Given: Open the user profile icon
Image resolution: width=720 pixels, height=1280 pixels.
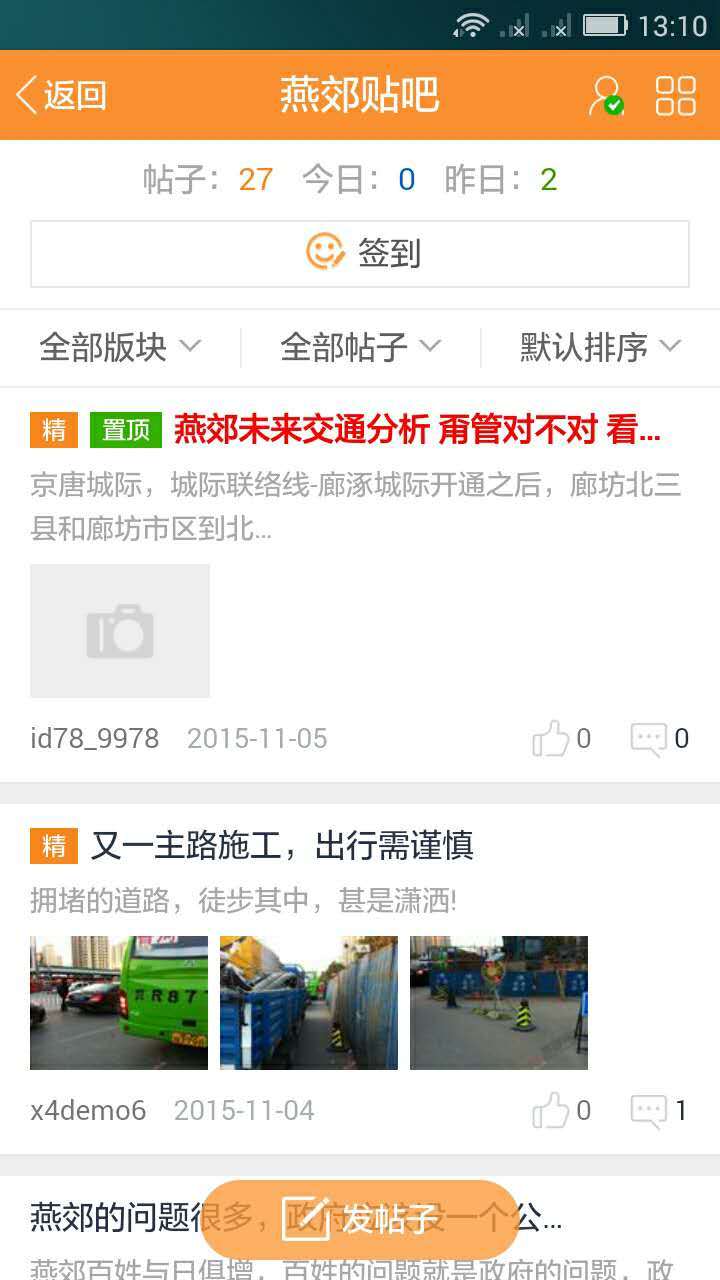Looking at the screenshot, I should click(x=605, y=95).
